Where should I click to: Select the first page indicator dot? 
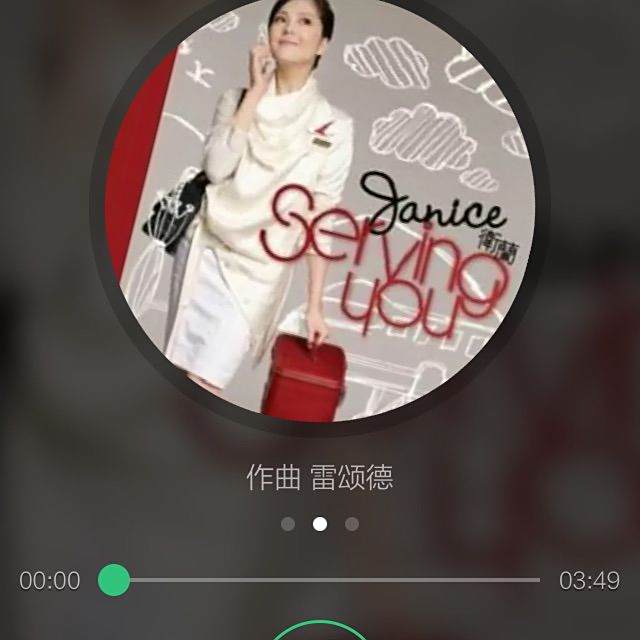(x=288, y=524)
